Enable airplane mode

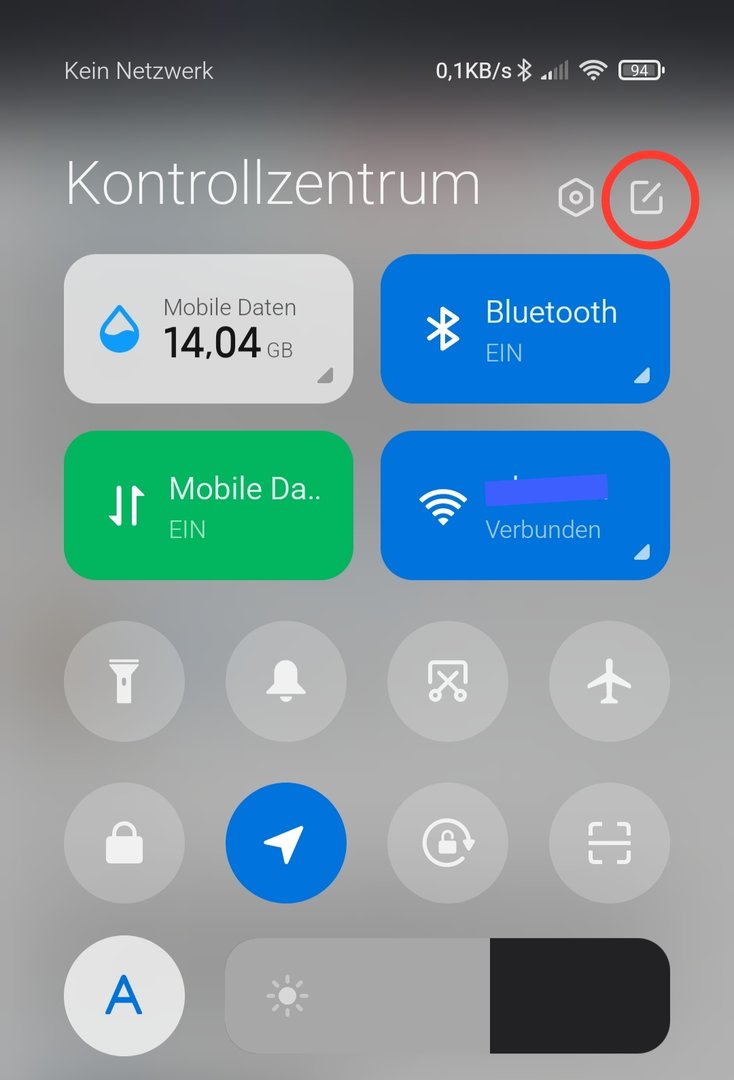click(609, 682)
